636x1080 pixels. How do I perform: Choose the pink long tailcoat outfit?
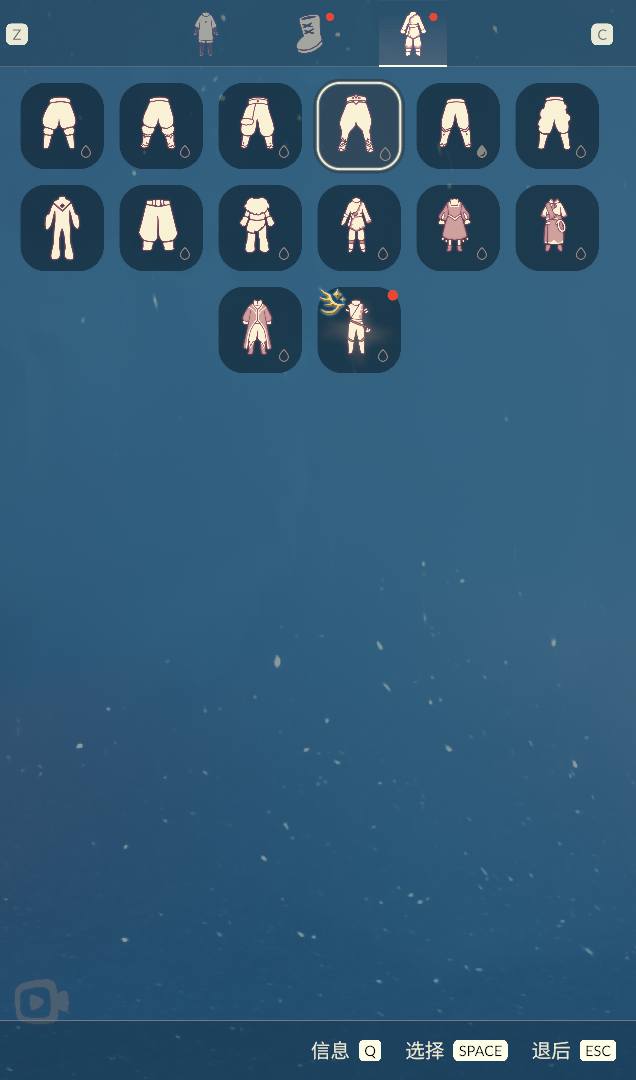260,330
